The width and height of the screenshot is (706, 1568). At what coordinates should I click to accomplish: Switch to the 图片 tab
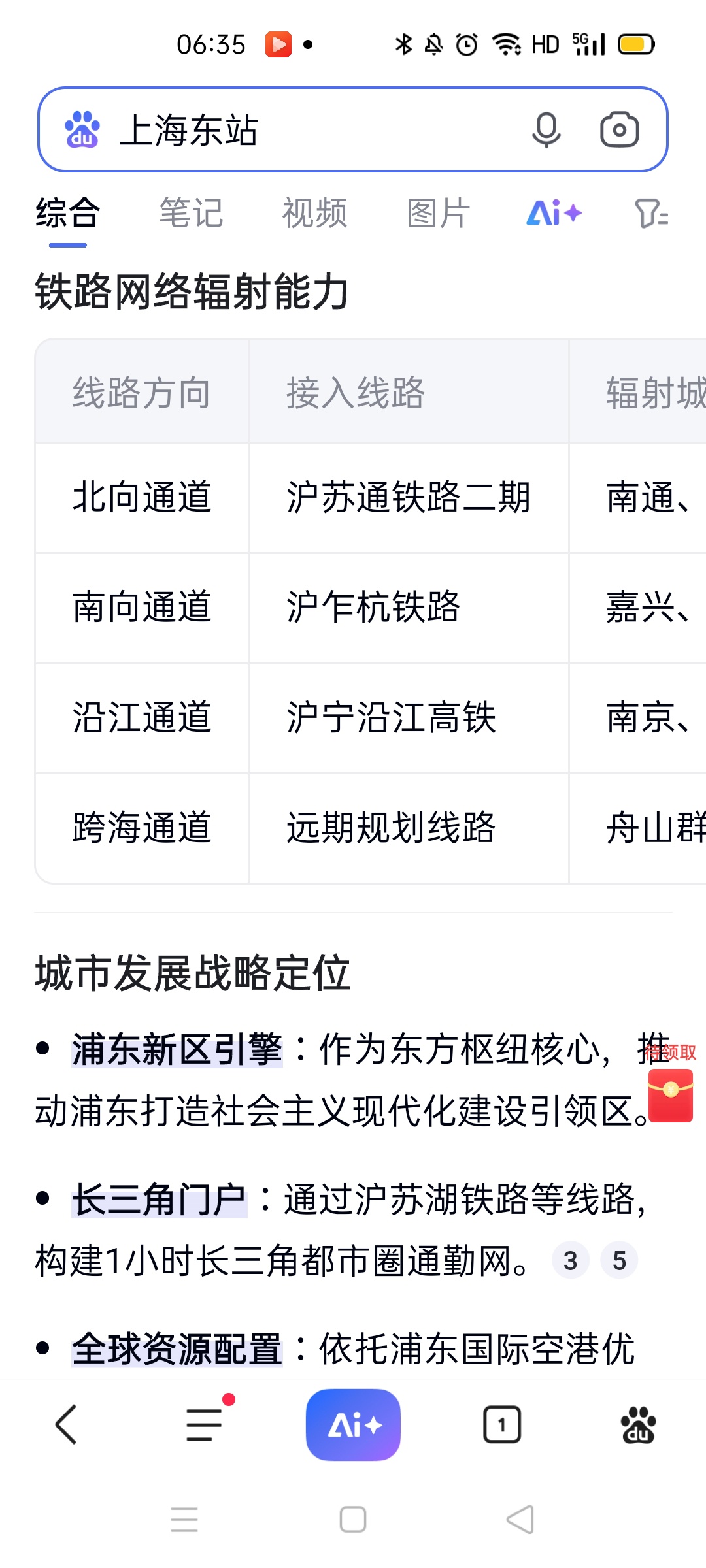coord(438,213)
